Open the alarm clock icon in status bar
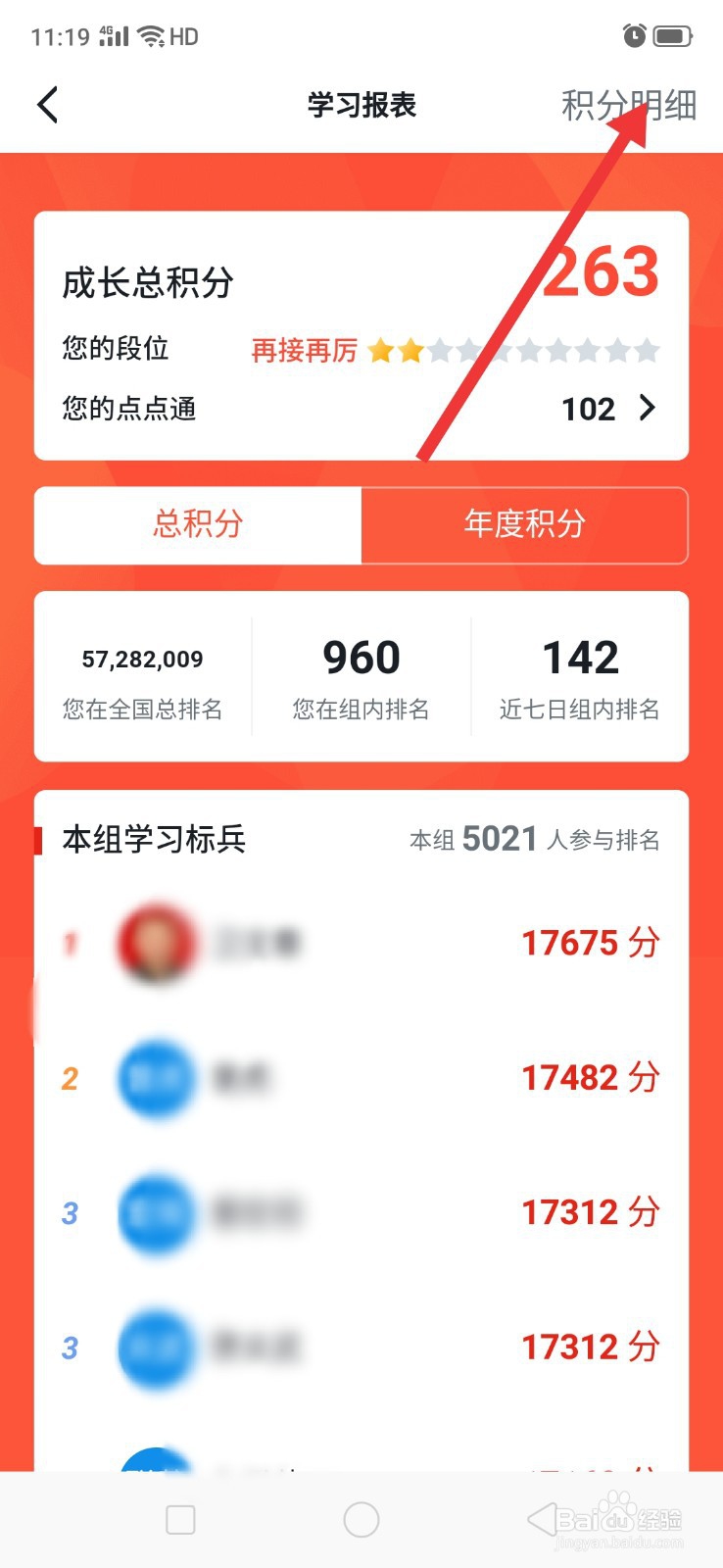Viewport: 723px width, 1568px height. click(x=634, y=35)
